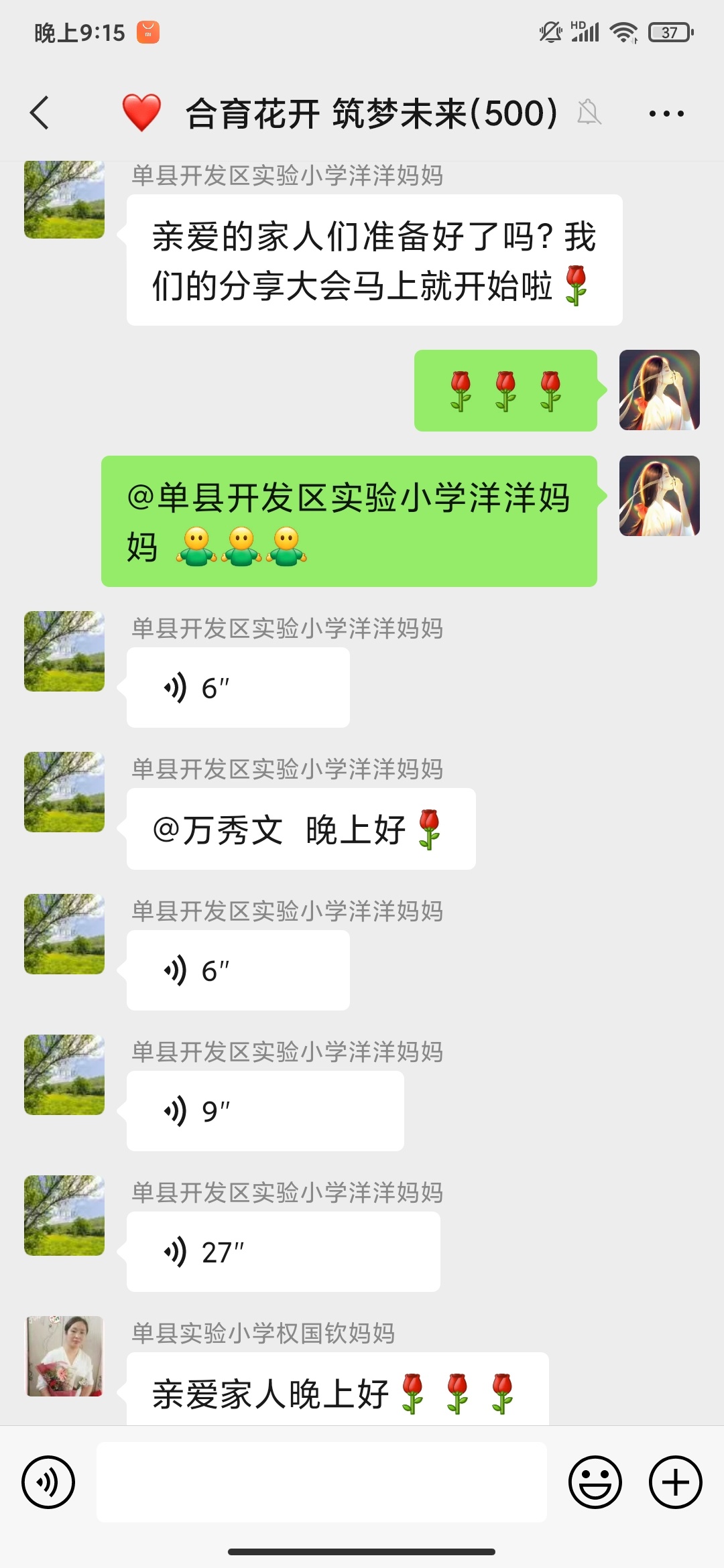Switch to voice input mode
The height and width of the screenshot is (1568, 724).
tap(48, 1483)
